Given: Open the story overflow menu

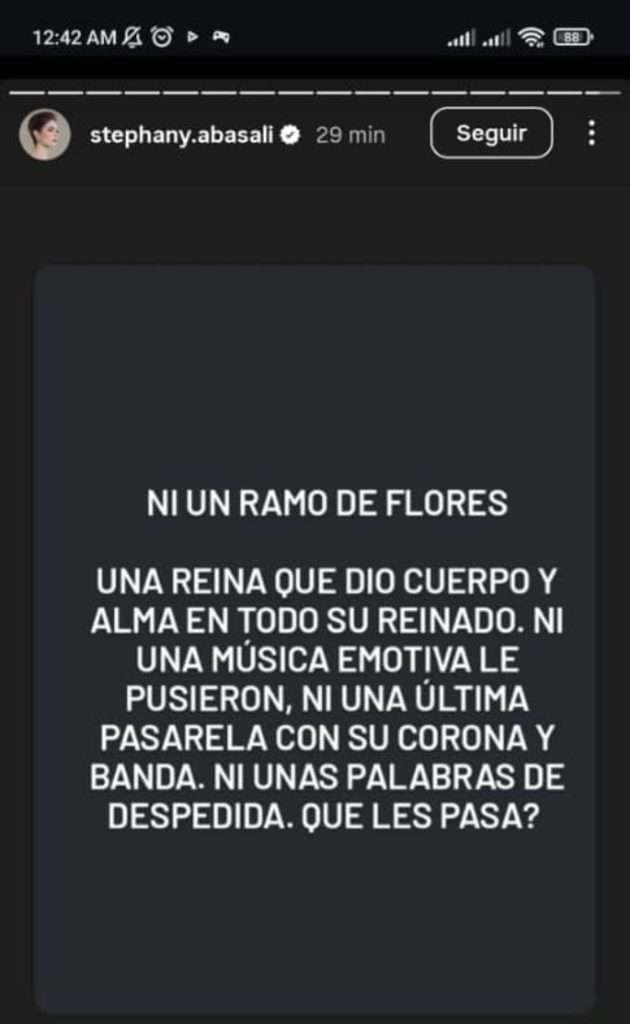Looking at the screenshot, I should (592, 133).
